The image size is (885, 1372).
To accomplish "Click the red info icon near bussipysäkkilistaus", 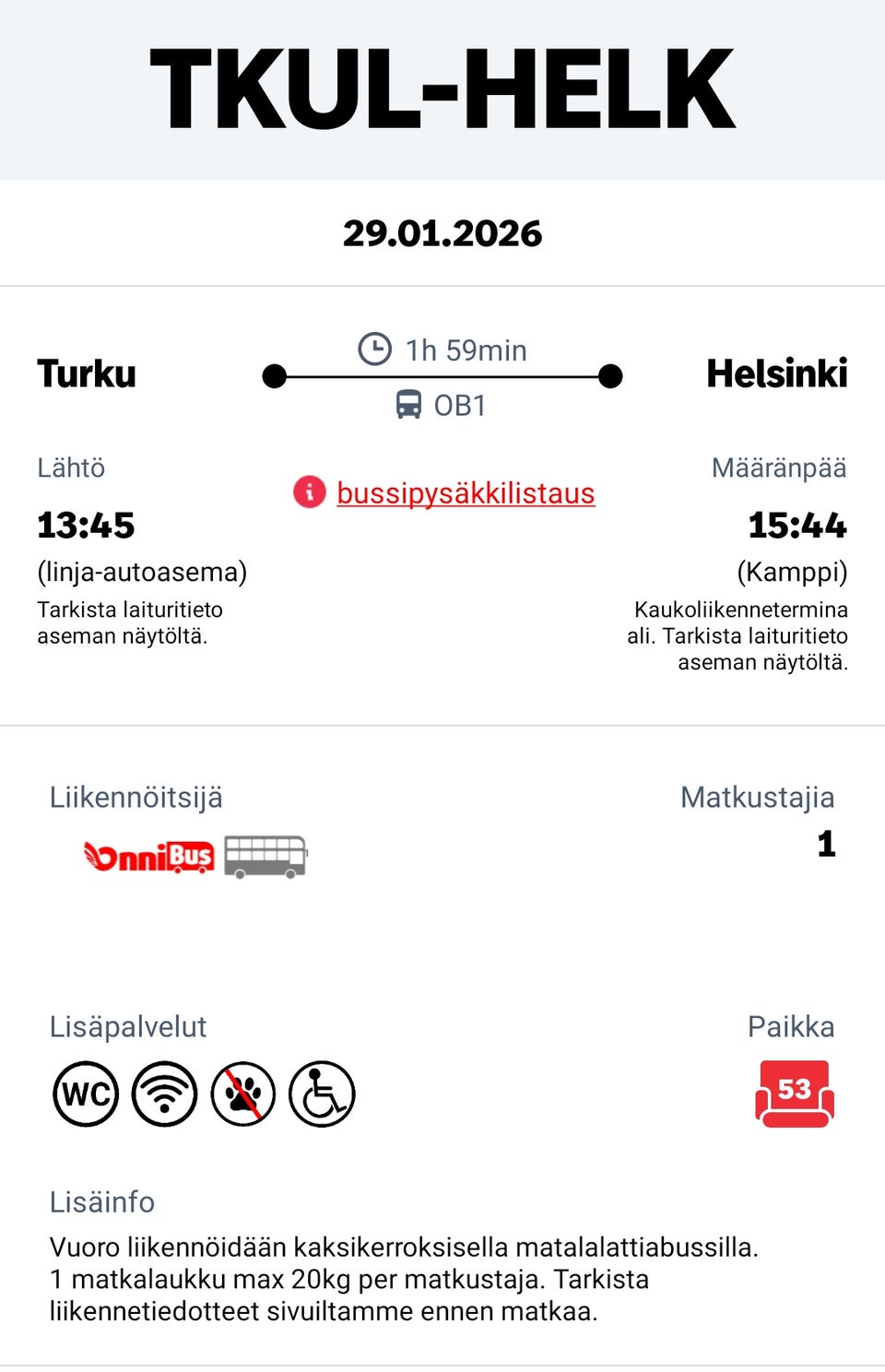I will [x=309, y=493].
